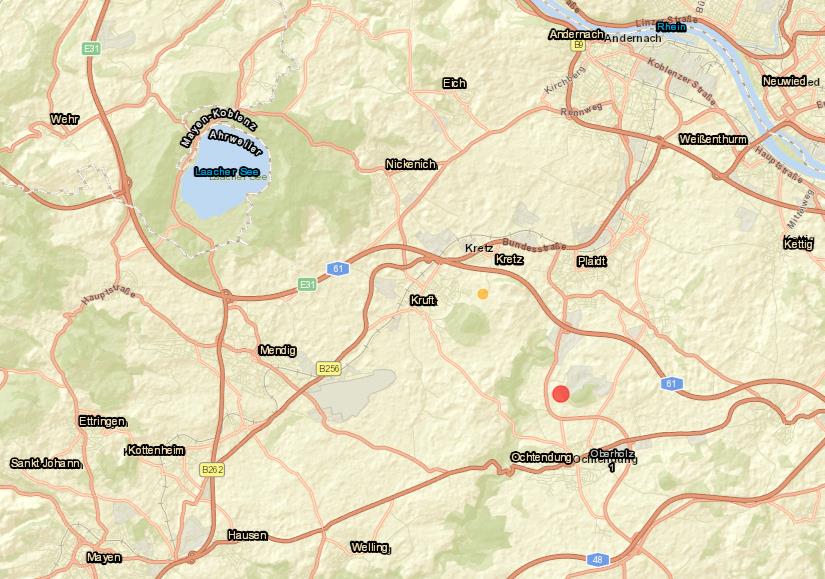The width and height of the screenshot is (825, 579).
Task: Select the orange marker near Kruft
Action: click(483, 294)
